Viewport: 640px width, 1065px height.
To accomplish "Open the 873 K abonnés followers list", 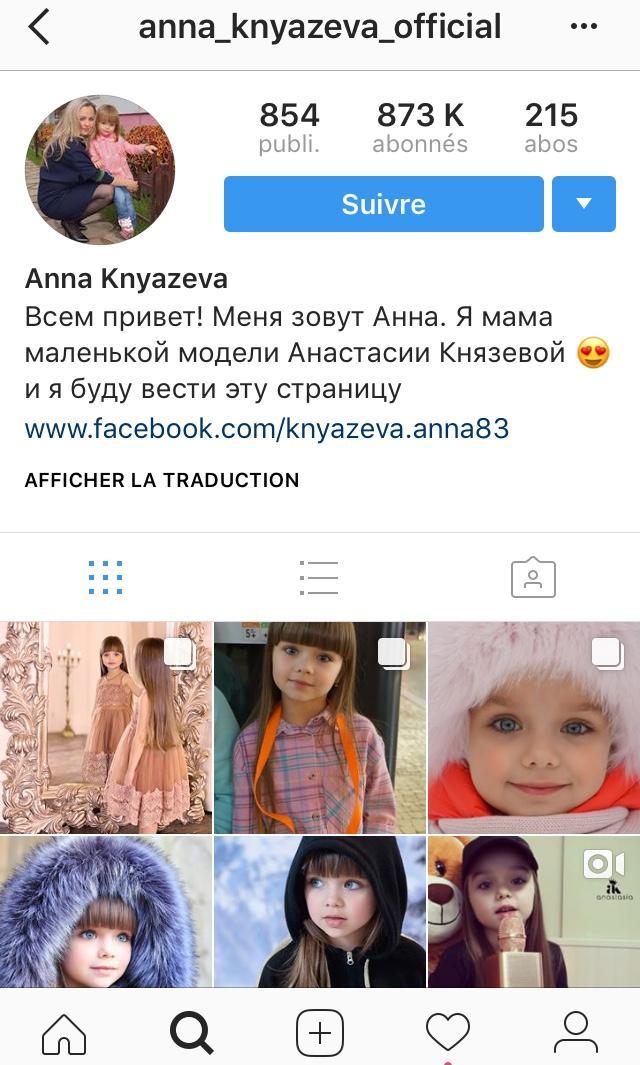I will 420,127.
